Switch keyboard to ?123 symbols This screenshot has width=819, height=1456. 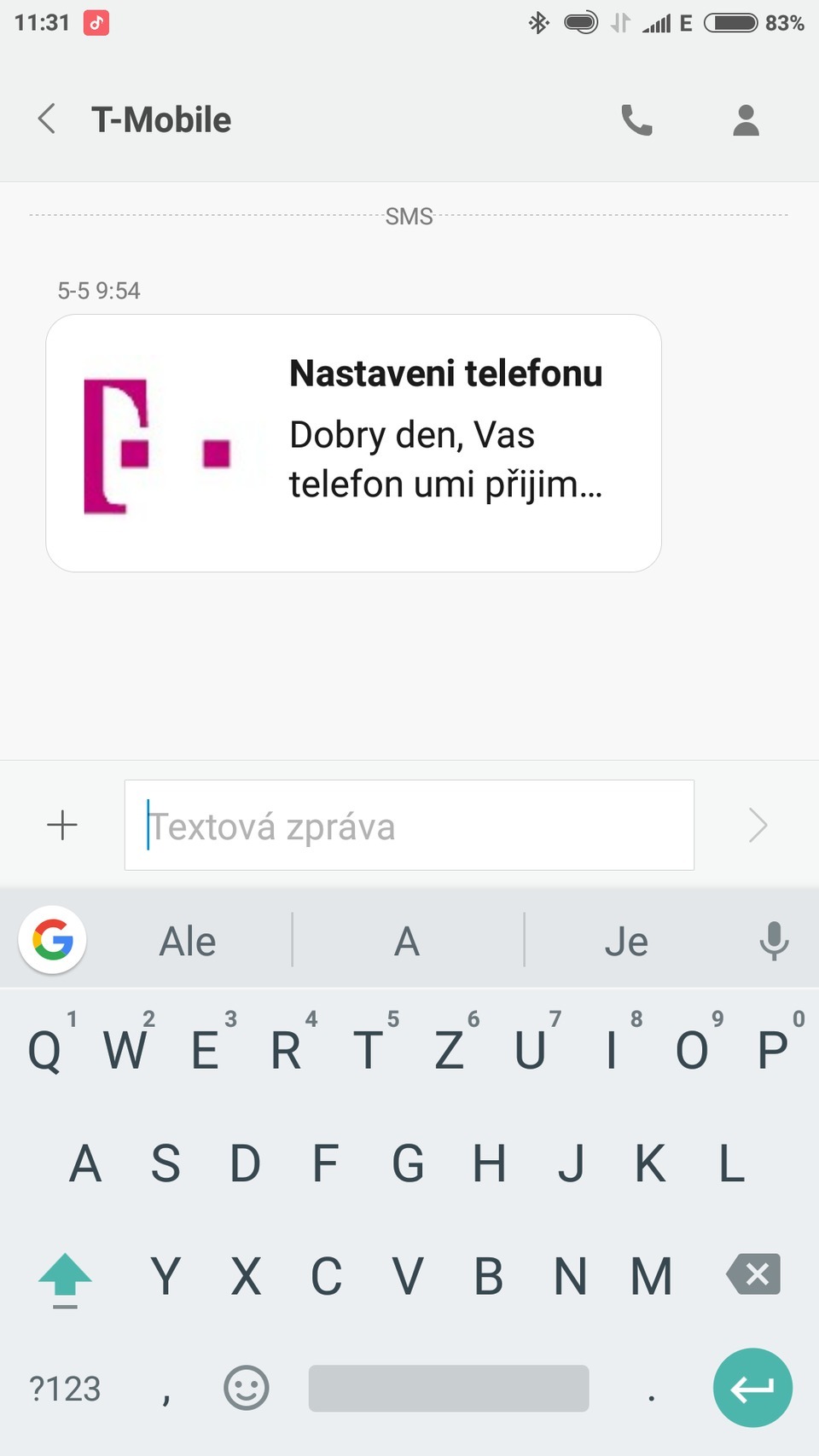point(65,1389)
